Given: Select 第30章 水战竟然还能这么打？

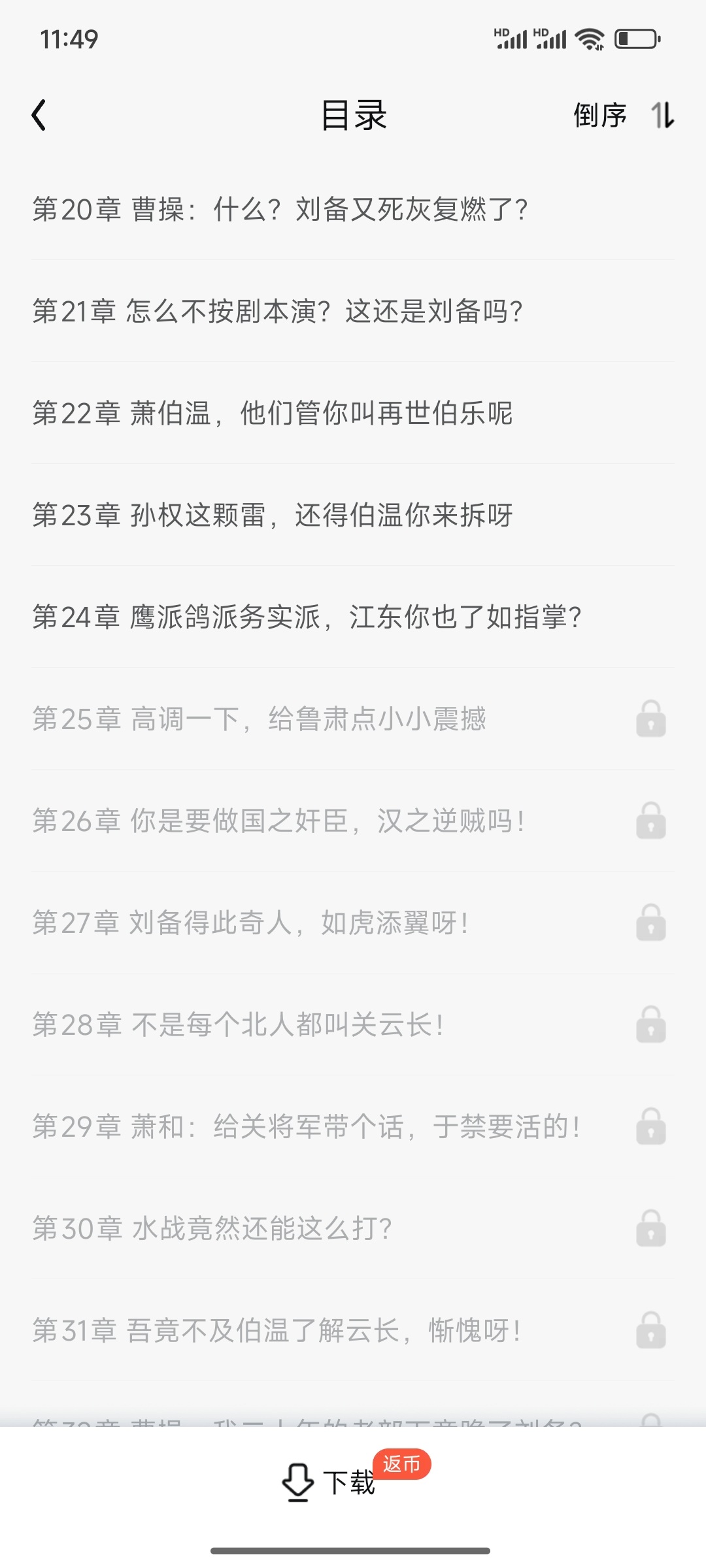Looking at the screenshot, I should click(x=212, y=1228).
